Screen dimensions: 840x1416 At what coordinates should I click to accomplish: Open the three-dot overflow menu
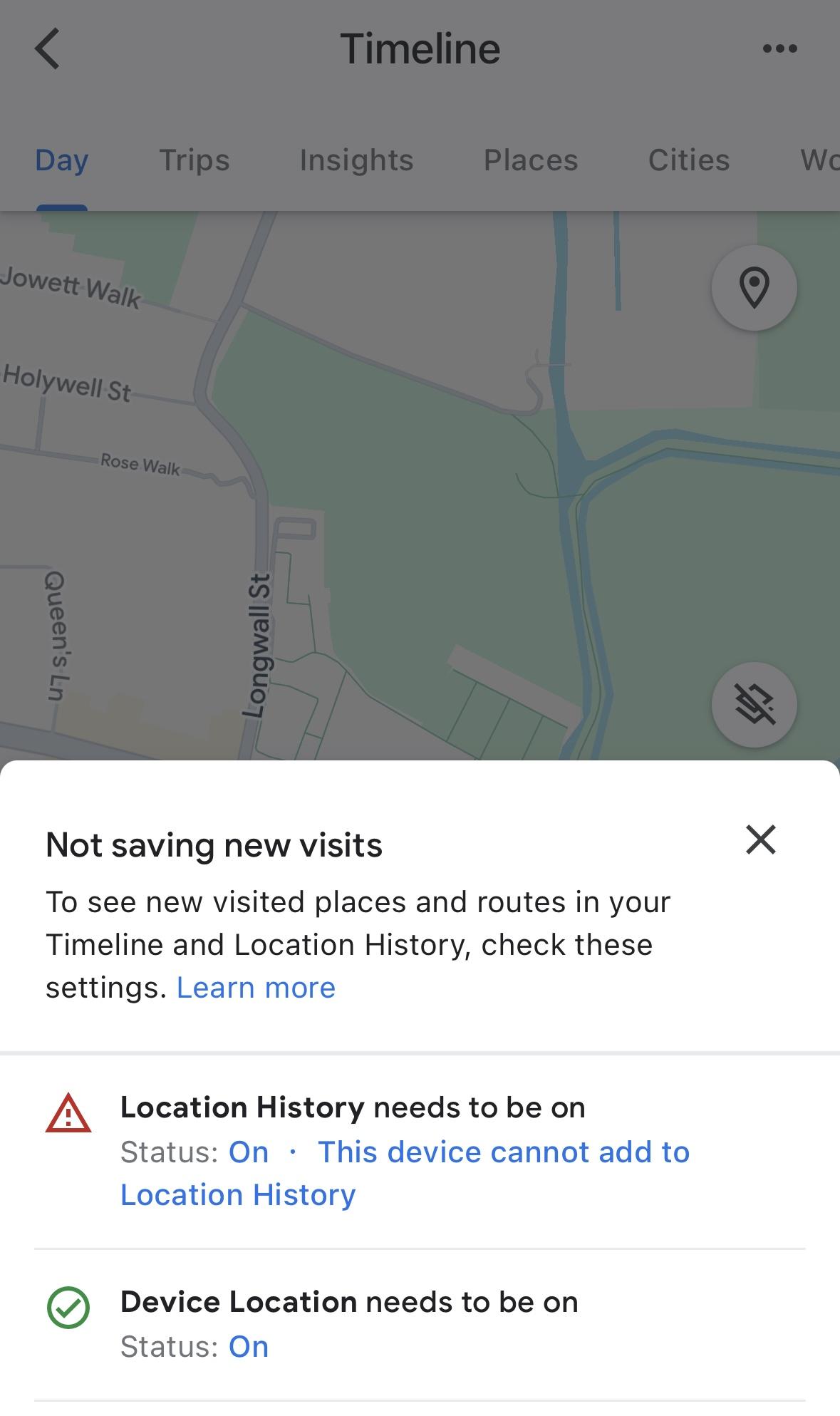click(x=779, y=49)
